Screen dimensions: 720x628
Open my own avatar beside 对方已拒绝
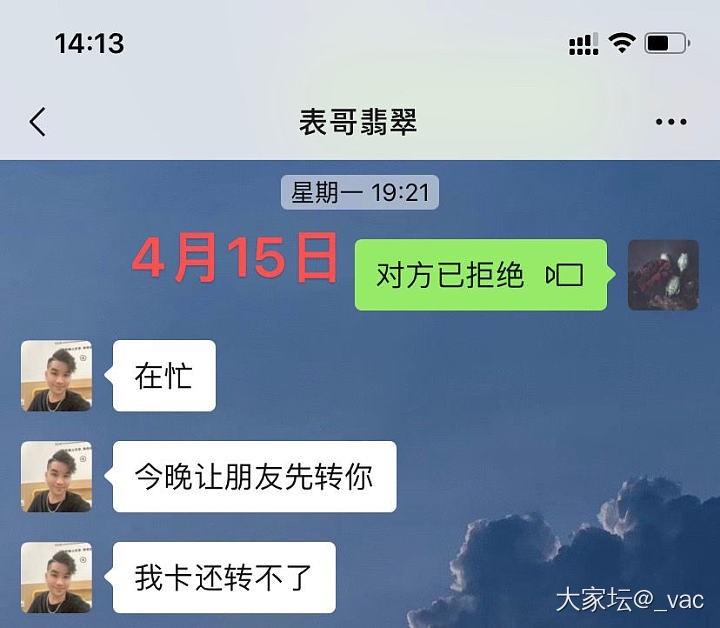(662, 275)
